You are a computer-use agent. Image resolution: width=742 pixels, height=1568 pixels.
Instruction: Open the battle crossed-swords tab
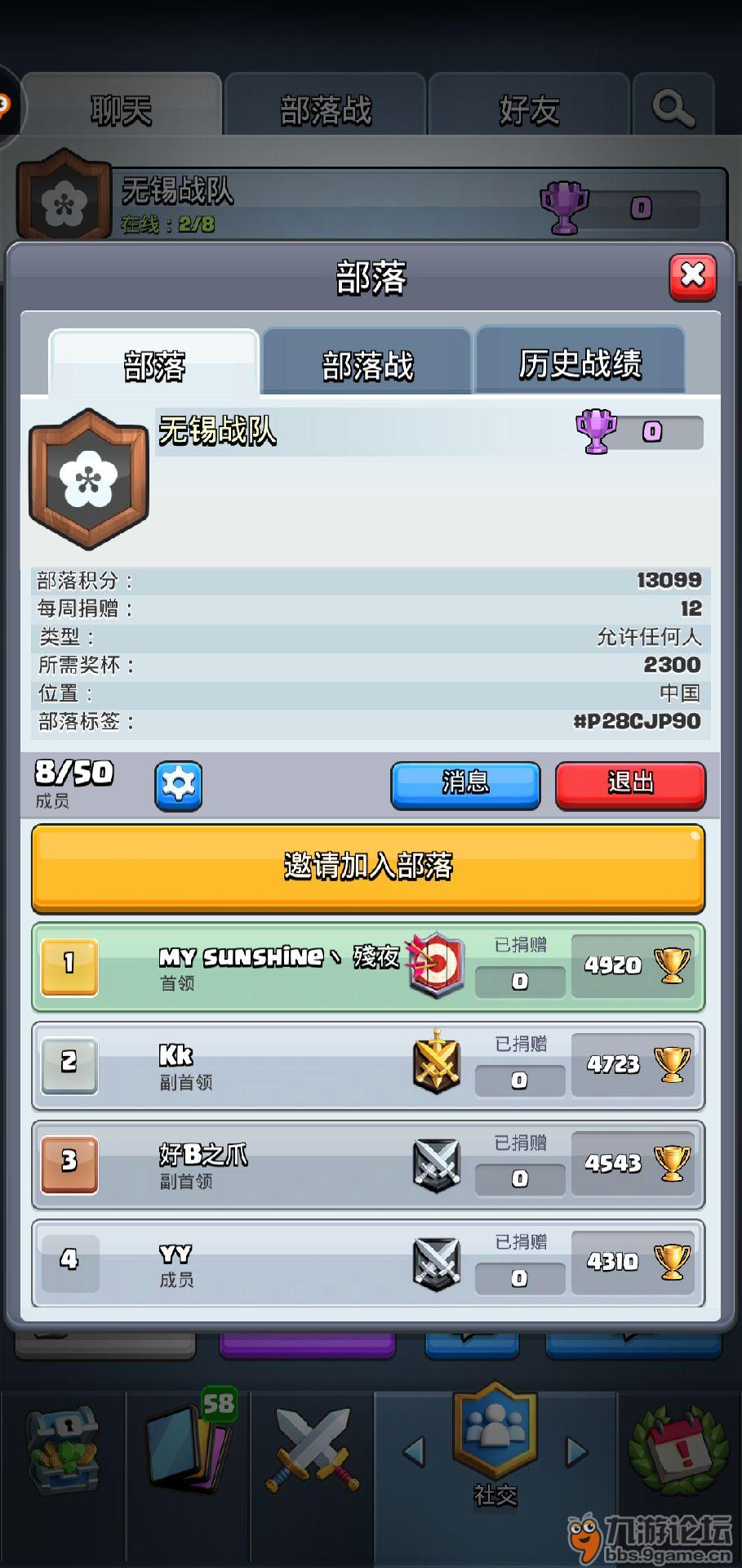tap(312, 1450)
